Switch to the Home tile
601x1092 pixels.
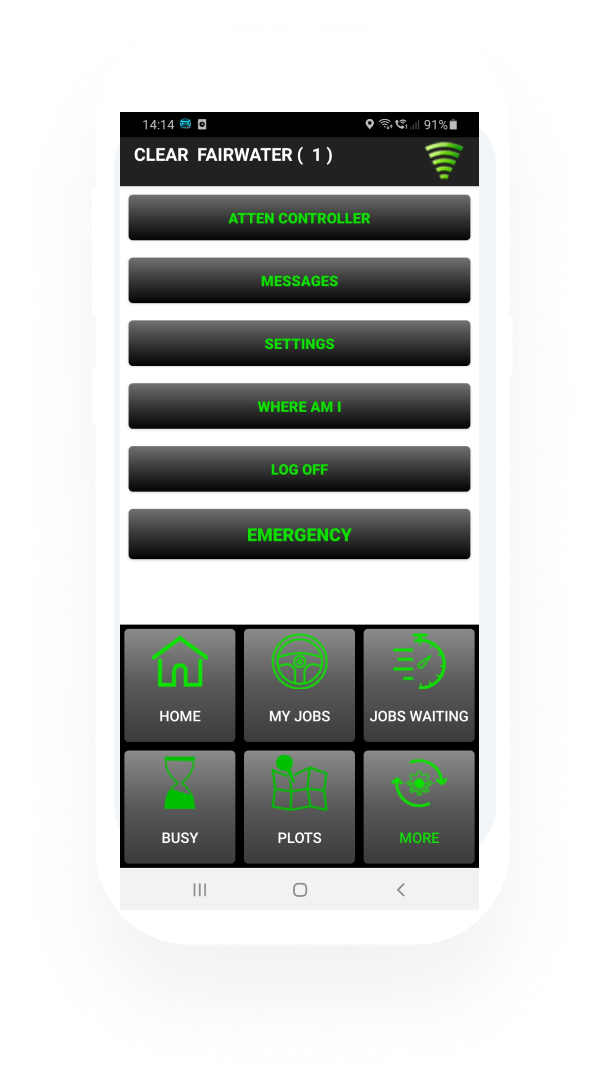180,685
